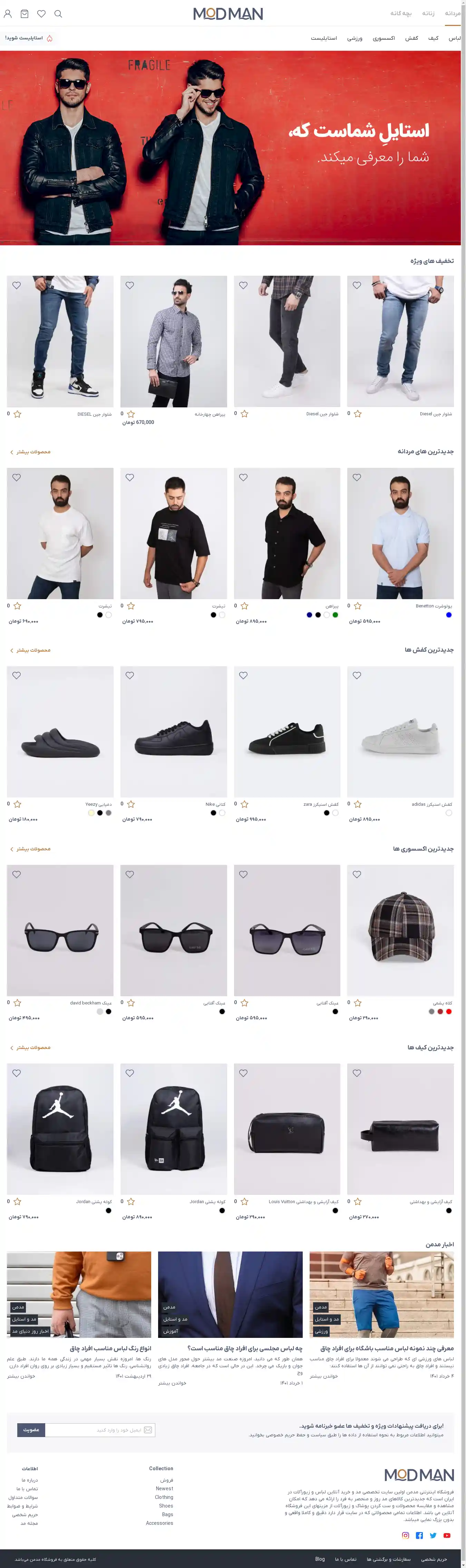Open the Instagram icon in footer
The width and height of the screenshot is (466, 1568).
coord(405,1535)
